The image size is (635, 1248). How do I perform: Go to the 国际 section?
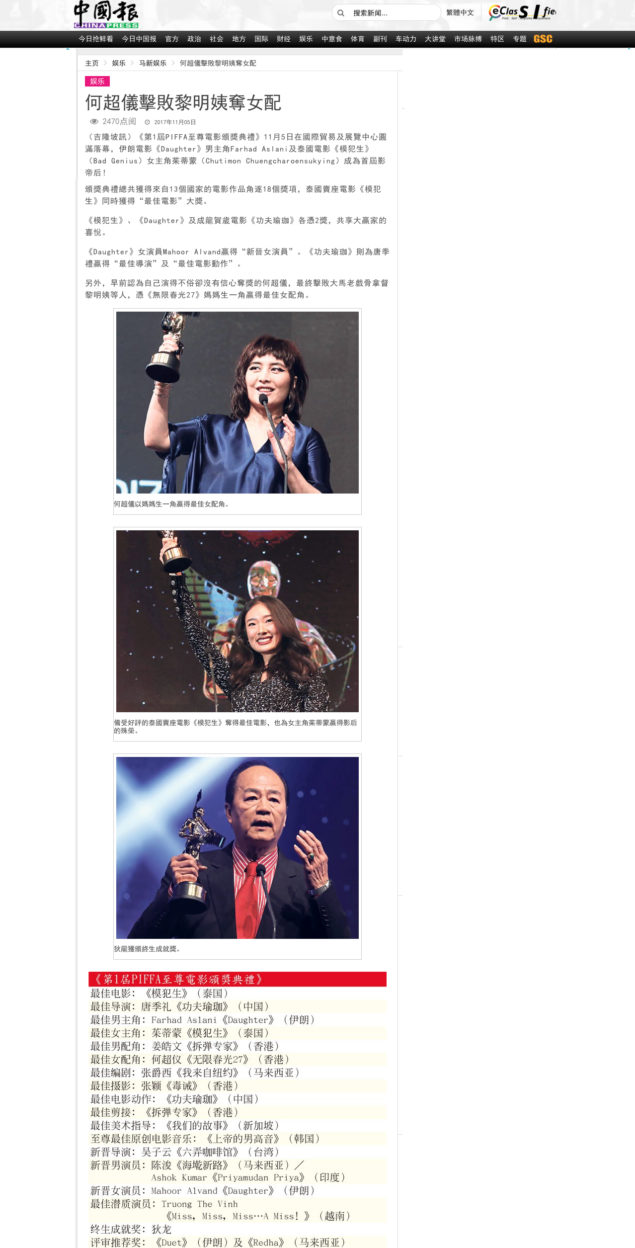(261, 39)
